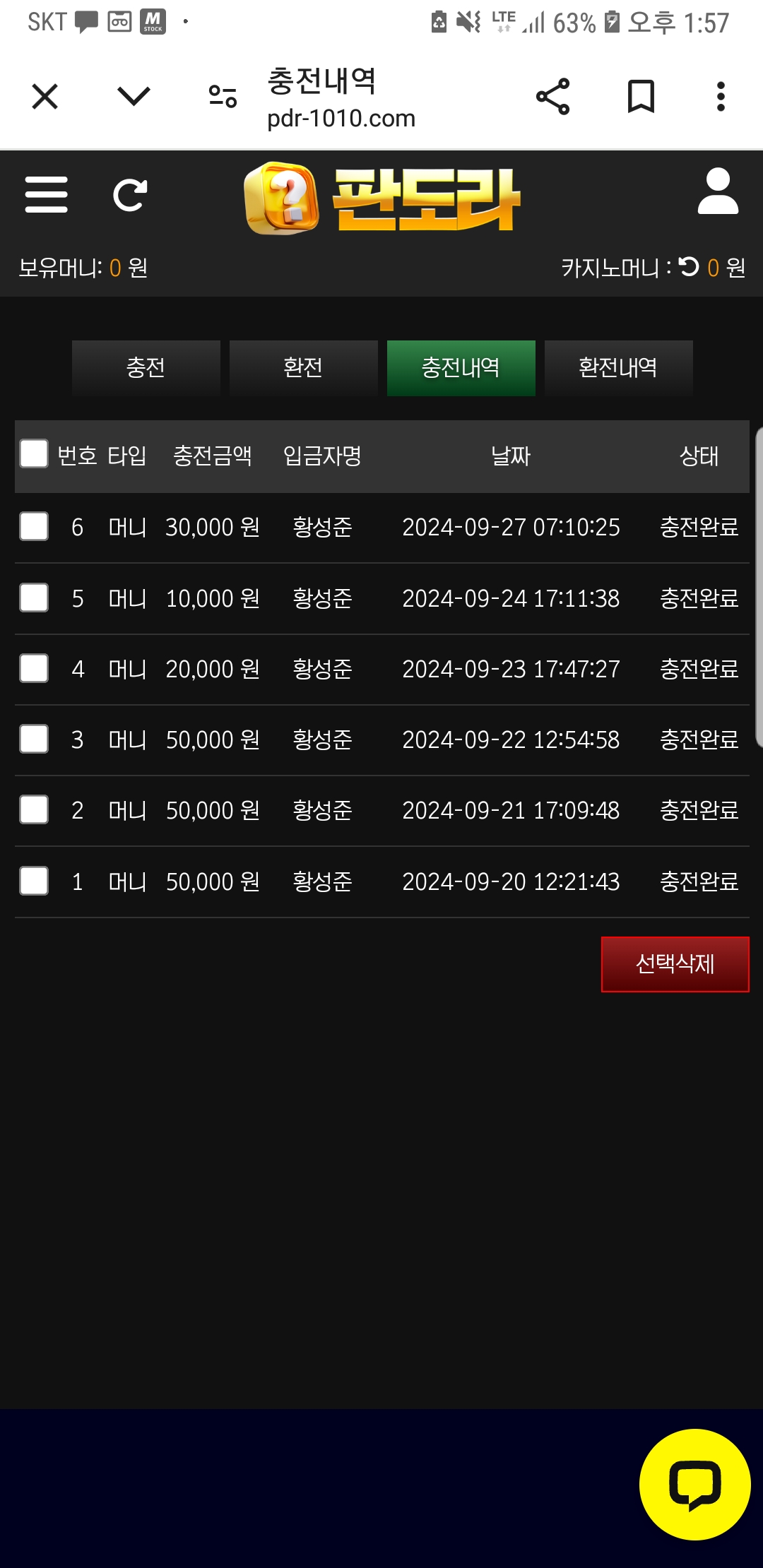Bookmark this page

[641, 97]
